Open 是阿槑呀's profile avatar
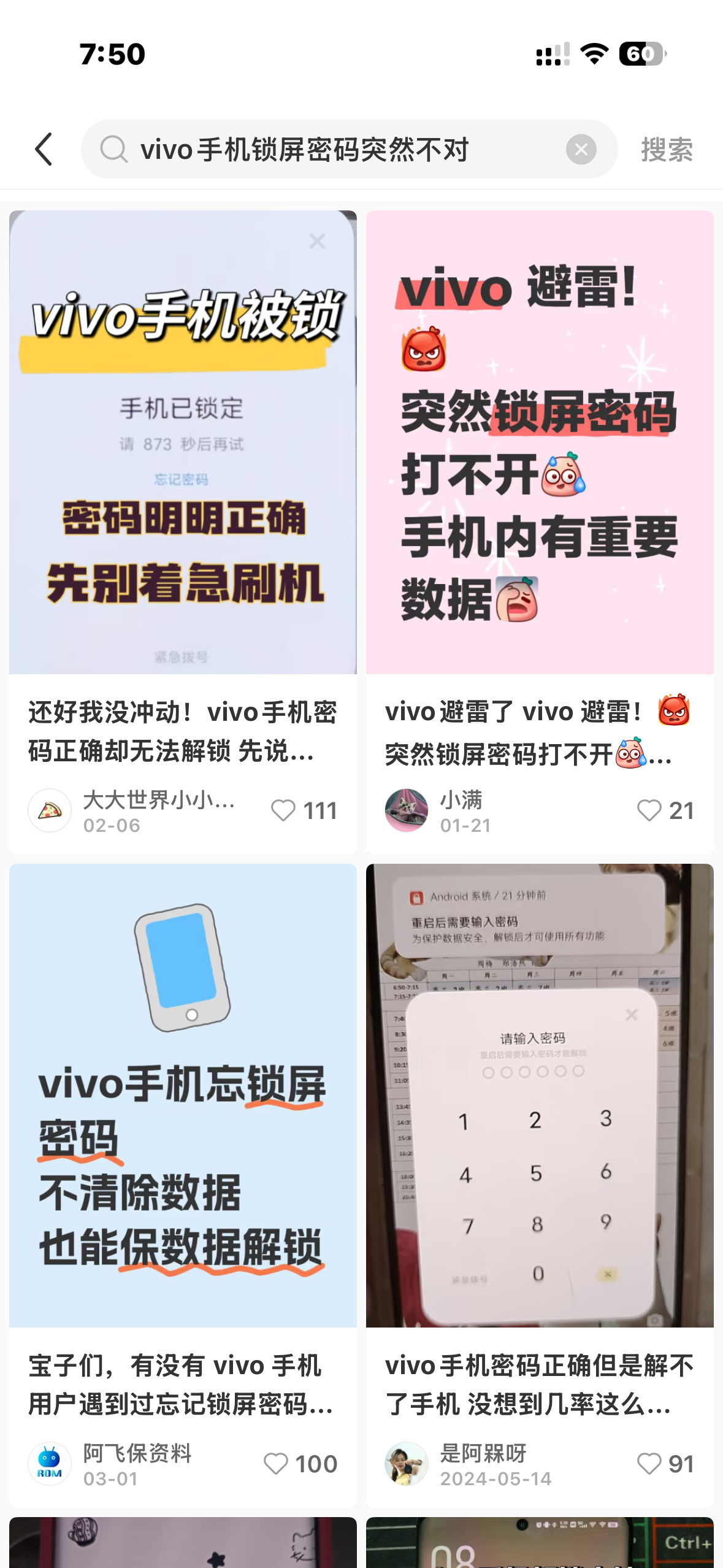Viewport: 723px width, 1568px height. click(x=407, y=1464)
